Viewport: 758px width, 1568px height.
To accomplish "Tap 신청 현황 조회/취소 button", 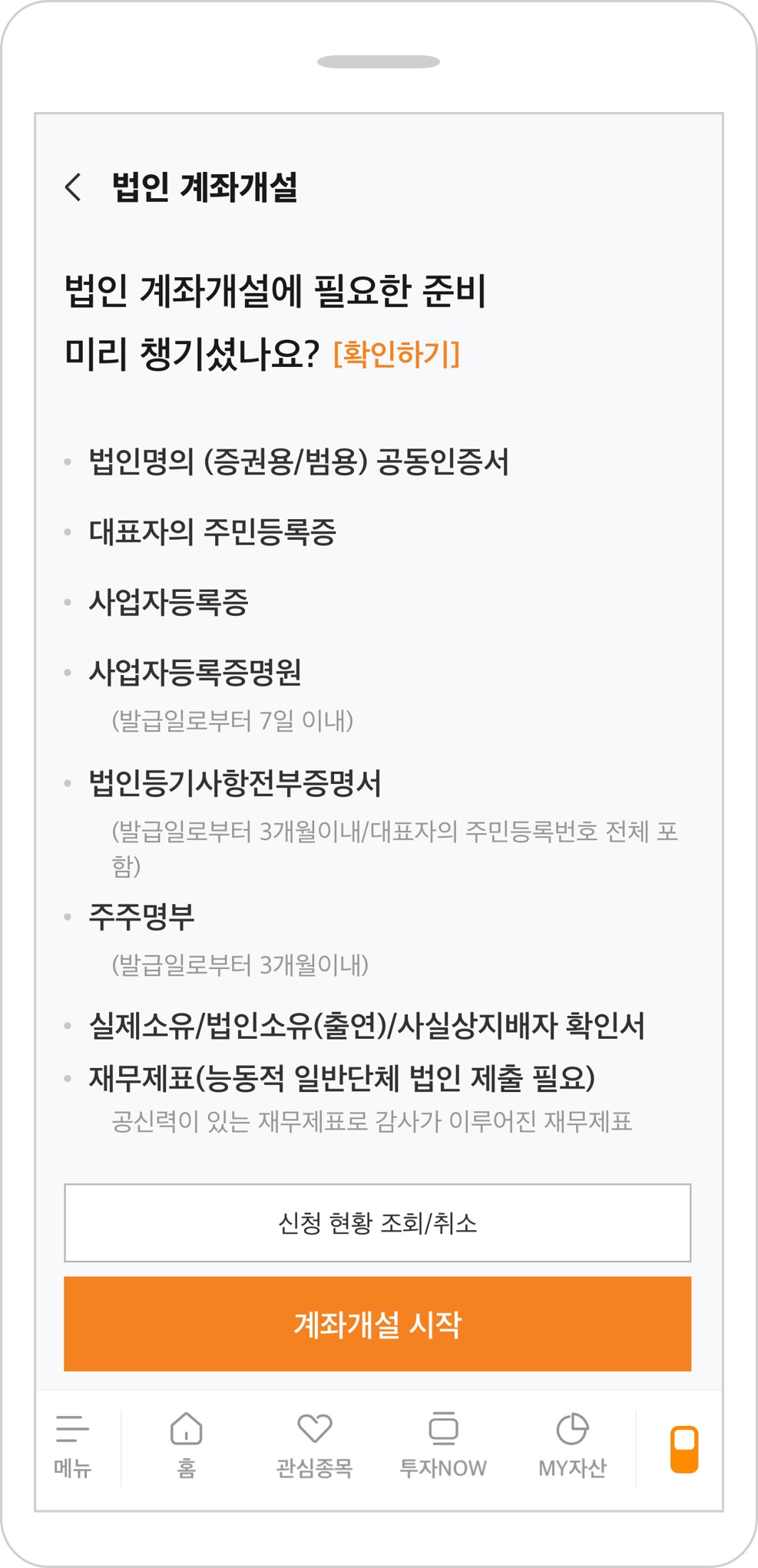I will pos(377,1223).
